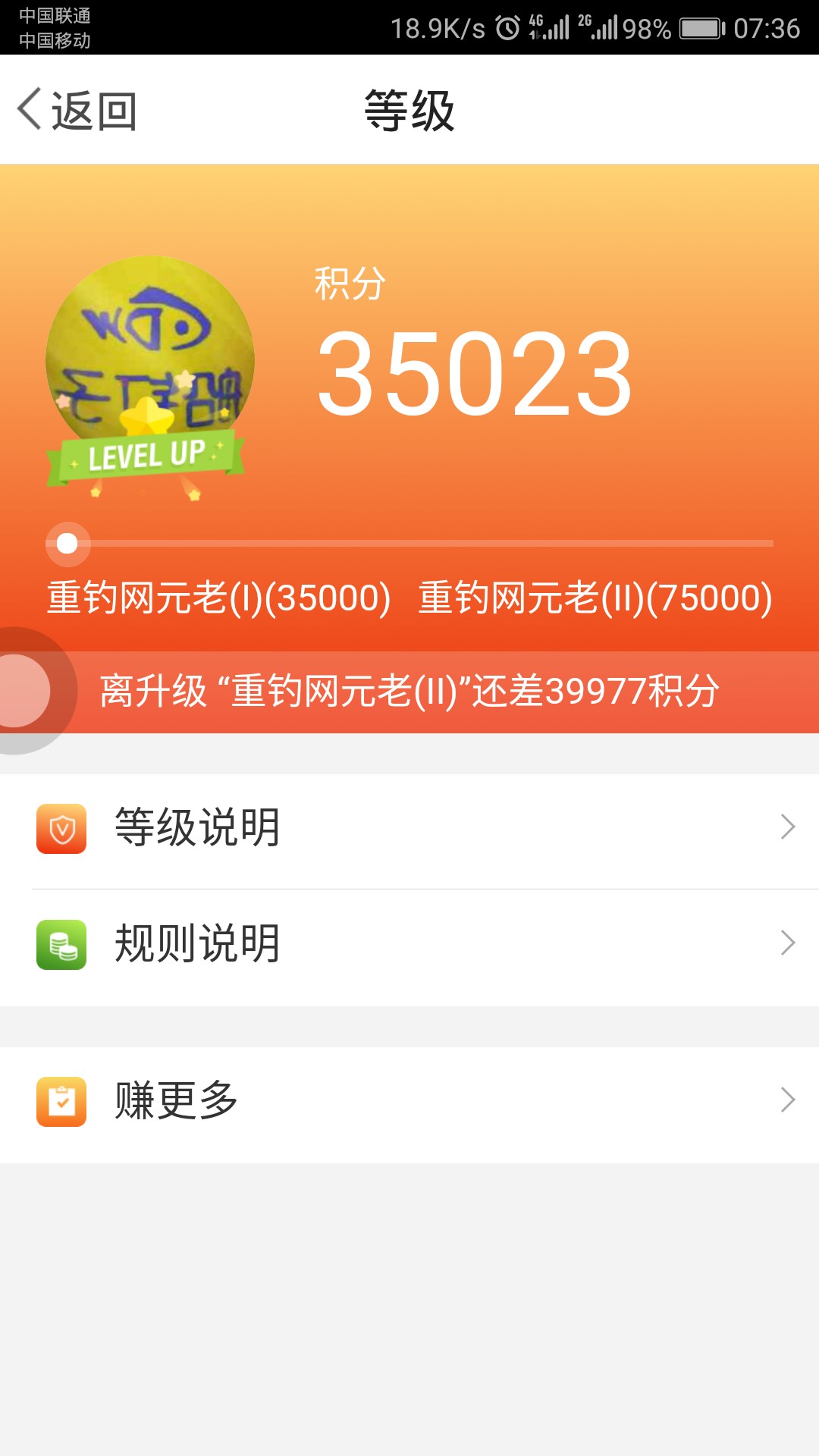Open the 等级说明 row
Screen dimensions: 819x1456
pyautogui.click(x=409, y=828)
